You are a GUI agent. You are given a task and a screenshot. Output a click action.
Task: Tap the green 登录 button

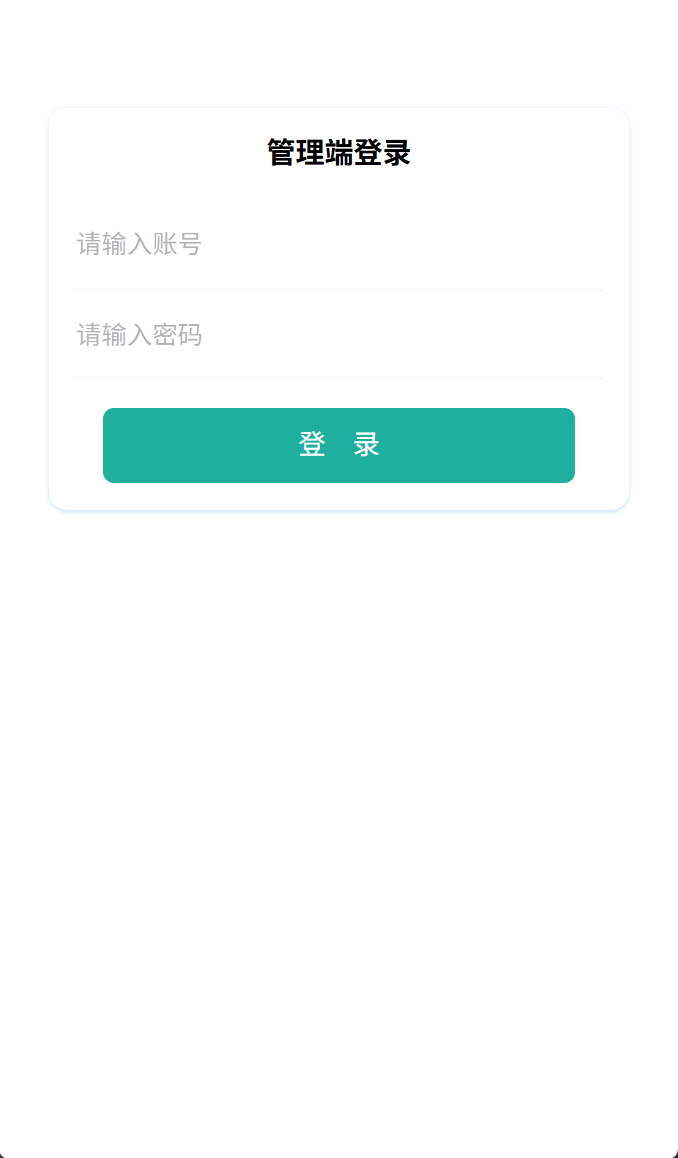(339, 445)
